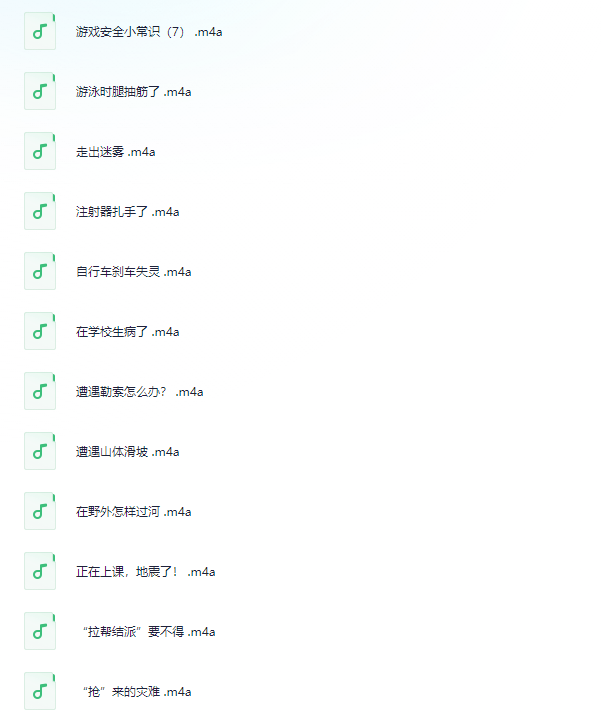Open the audio 在野外怎样过河.m4a
Image resolution: width=601 pixels, height=716 pixels.
pos(133,512)
